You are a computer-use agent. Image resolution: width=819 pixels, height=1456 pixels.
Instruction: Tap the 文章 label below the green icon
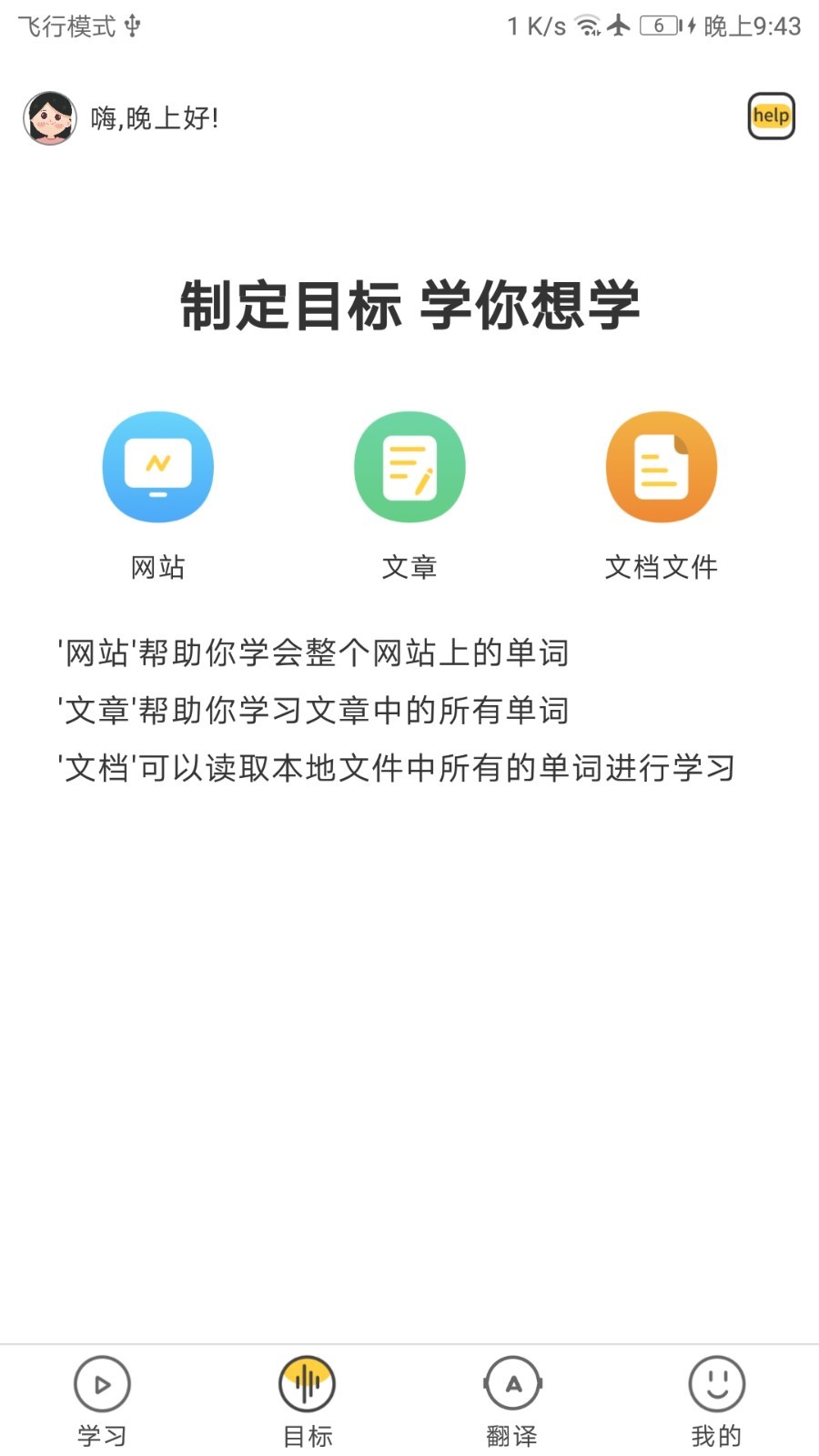tap(409, 567)
